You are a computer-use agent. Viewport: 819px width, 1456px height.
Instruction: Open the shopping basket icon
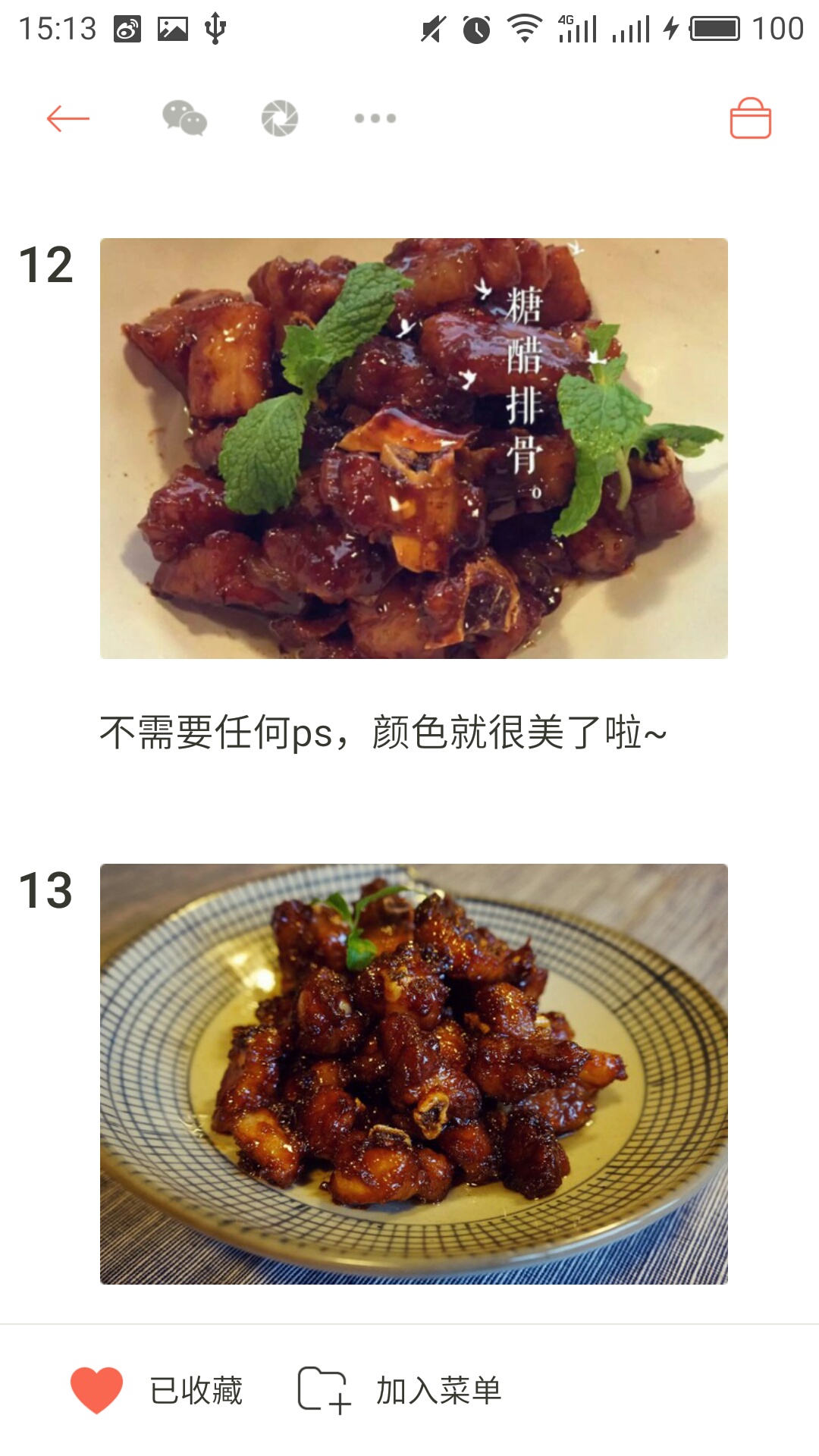tap(750, 118)
